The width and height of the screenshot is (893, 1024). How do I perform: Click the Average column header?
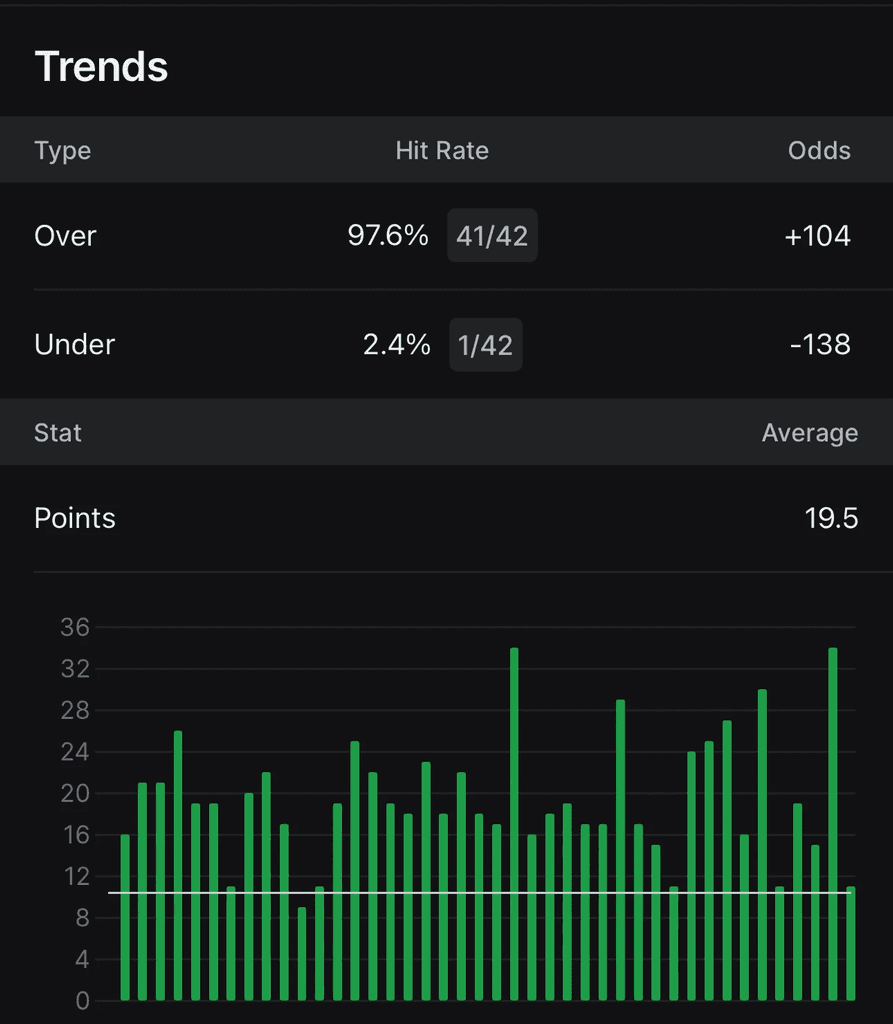(810, 432)
